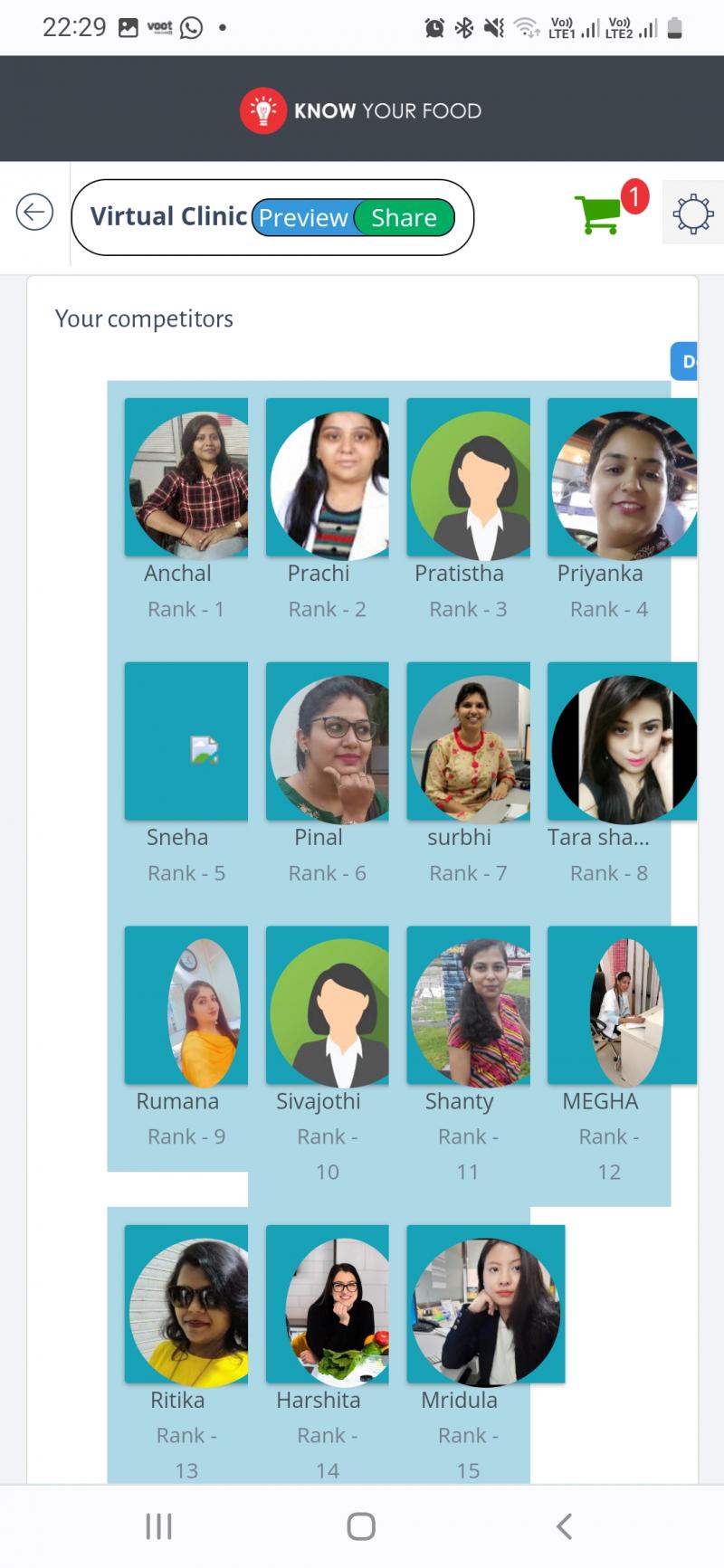Open Mridula's competitor card
724x1568 pixels.
(469, 1354)
